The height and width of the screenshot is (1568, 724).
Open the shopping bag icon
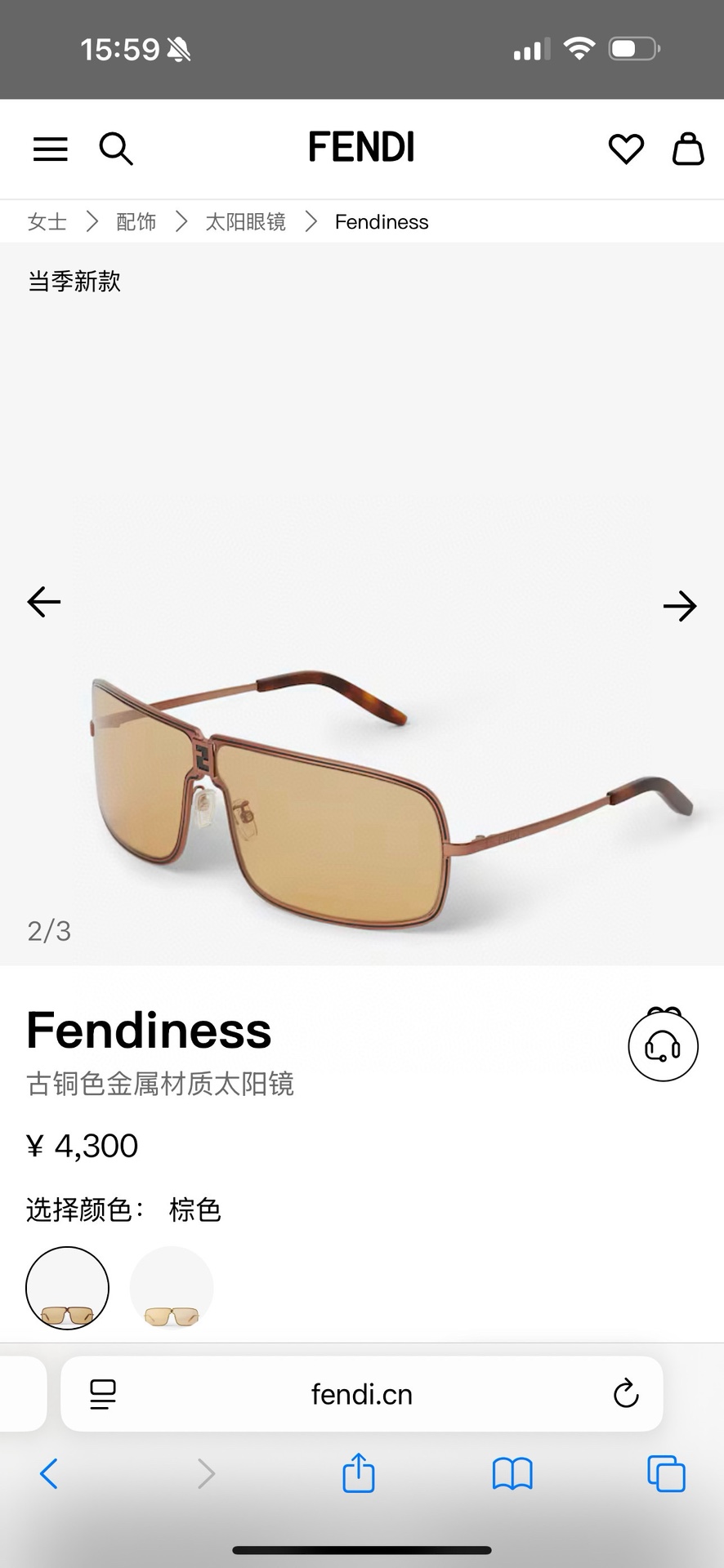click(688, 149)
